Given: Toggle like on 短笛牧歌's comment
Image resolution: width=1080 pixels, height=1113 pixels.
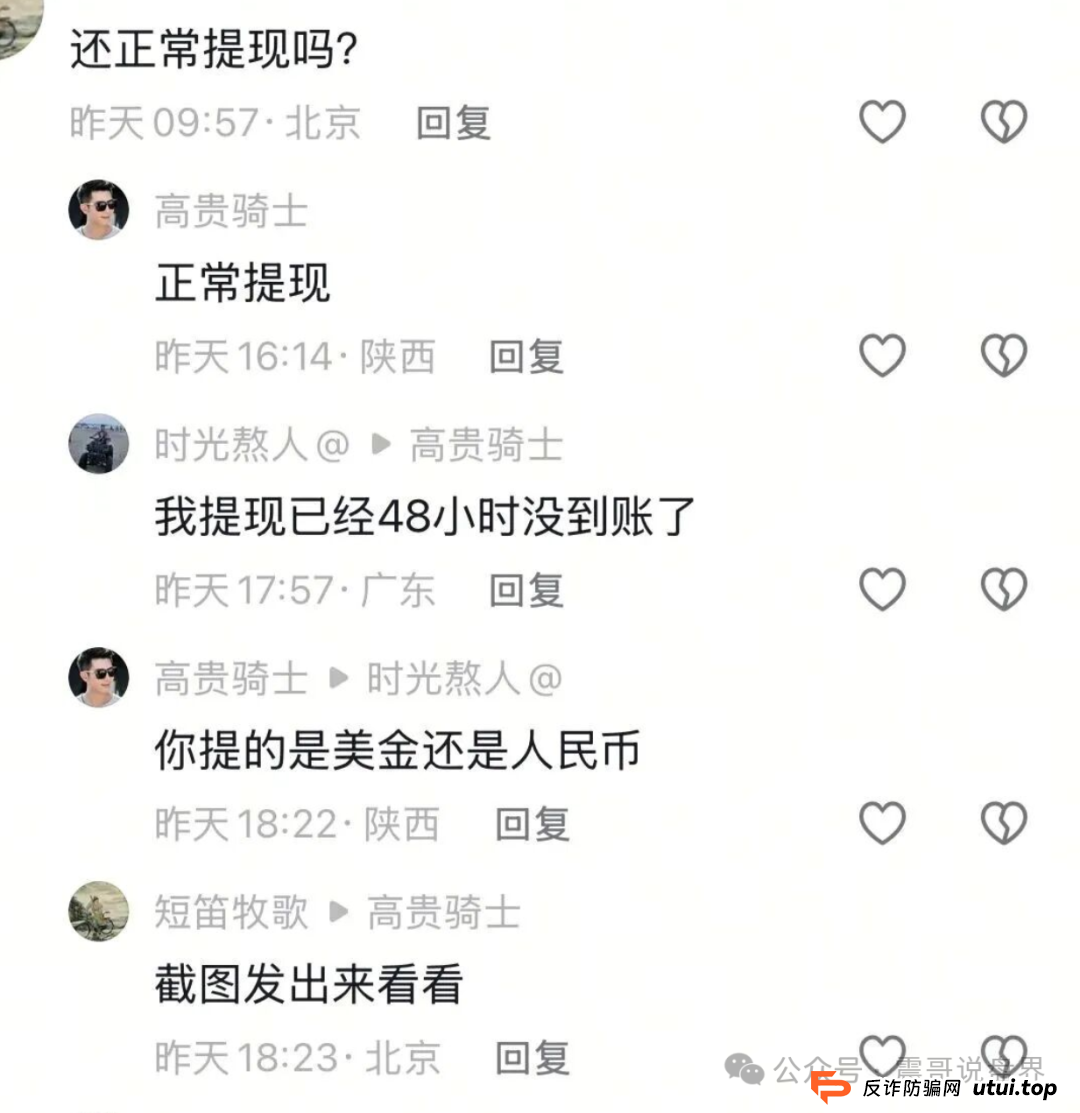Looking at the screenshot, I should click(881, 1057).
